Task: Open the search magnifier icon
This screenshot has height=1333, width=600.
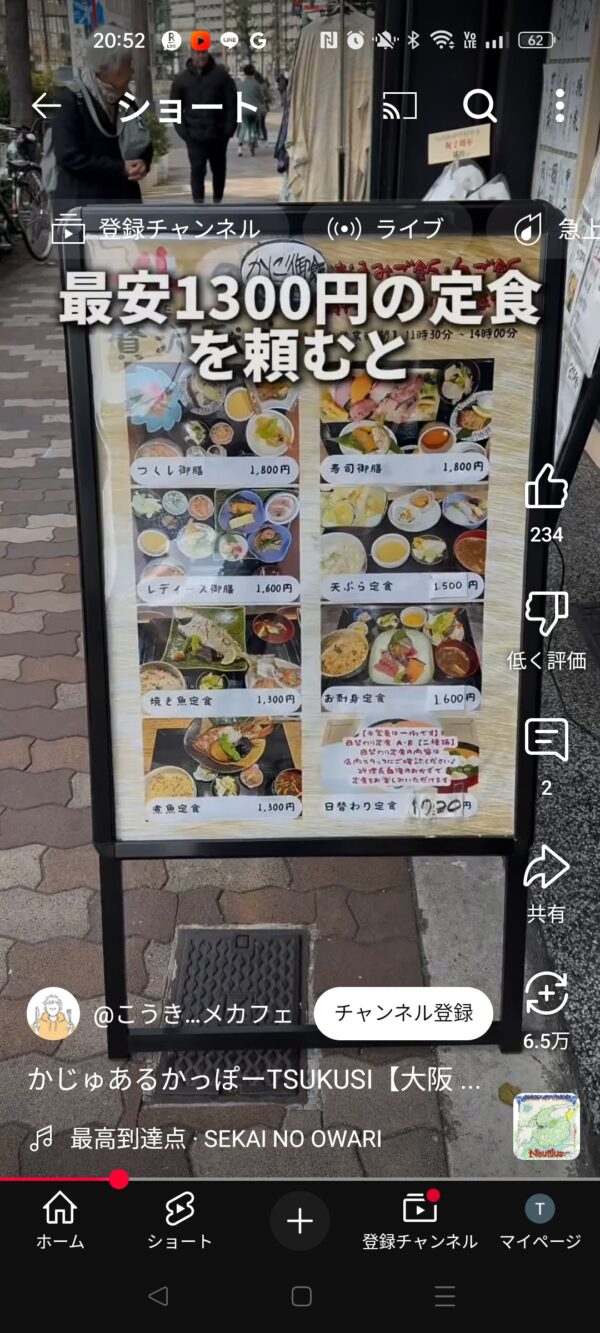Action: click(x=480, y=106)
